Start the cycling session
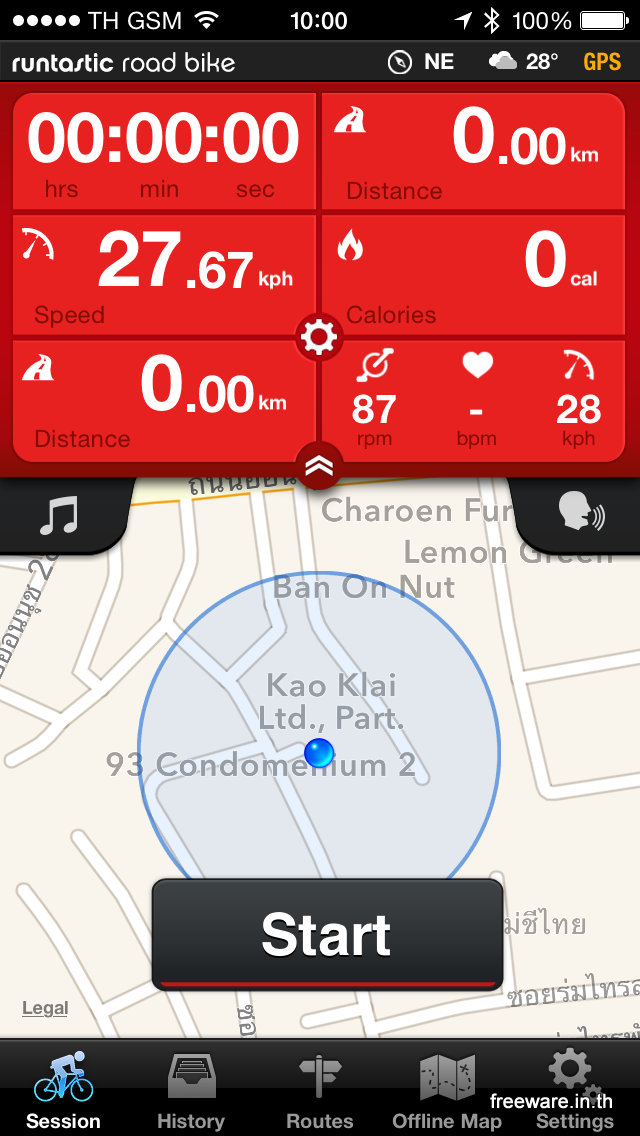The image size is (640, 1136). [x=327, y=935]
